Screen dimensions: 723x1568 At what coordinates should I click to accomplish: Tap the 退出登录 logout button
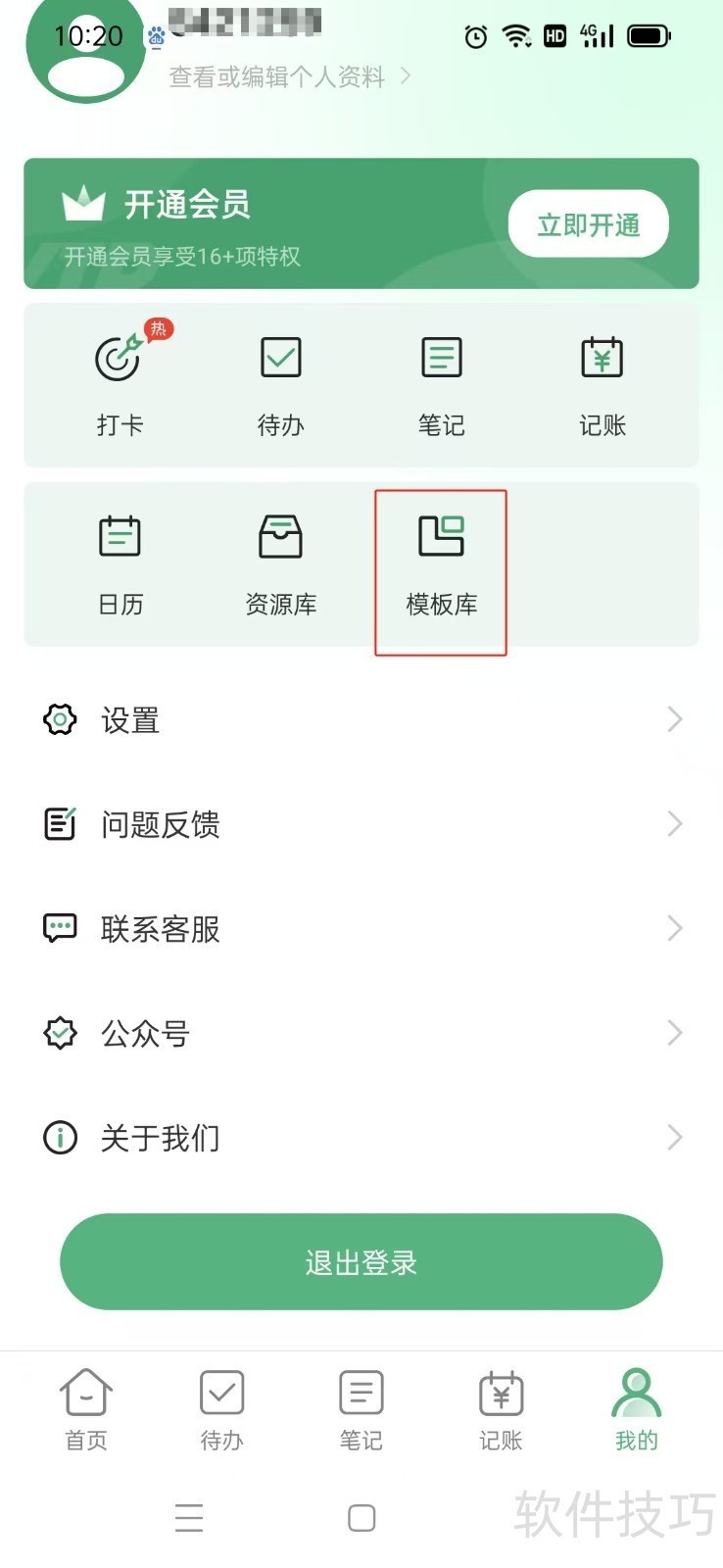(361, 1262)
